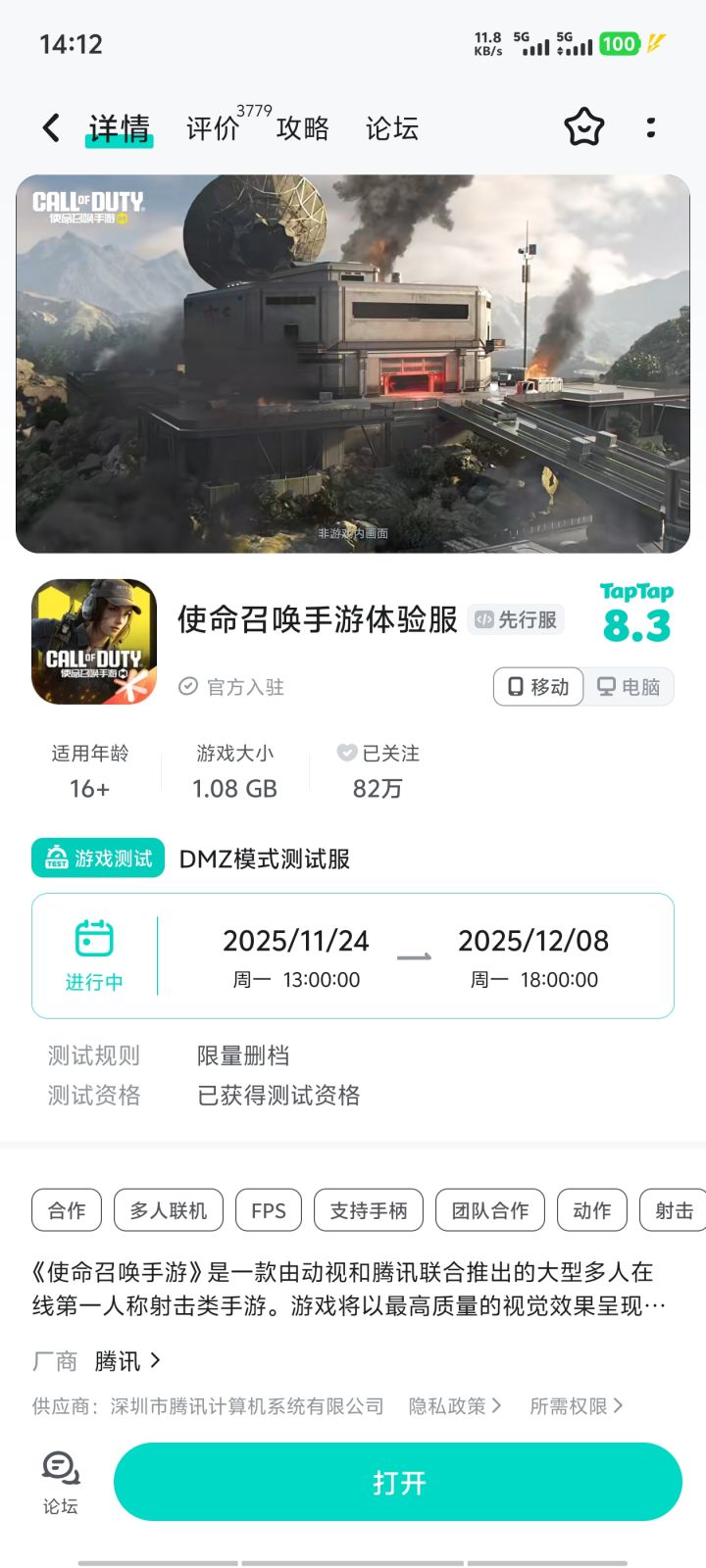706x1568 pixels.
Task: Tap the 游戏测试 test badge
Action: pos(97,858)
